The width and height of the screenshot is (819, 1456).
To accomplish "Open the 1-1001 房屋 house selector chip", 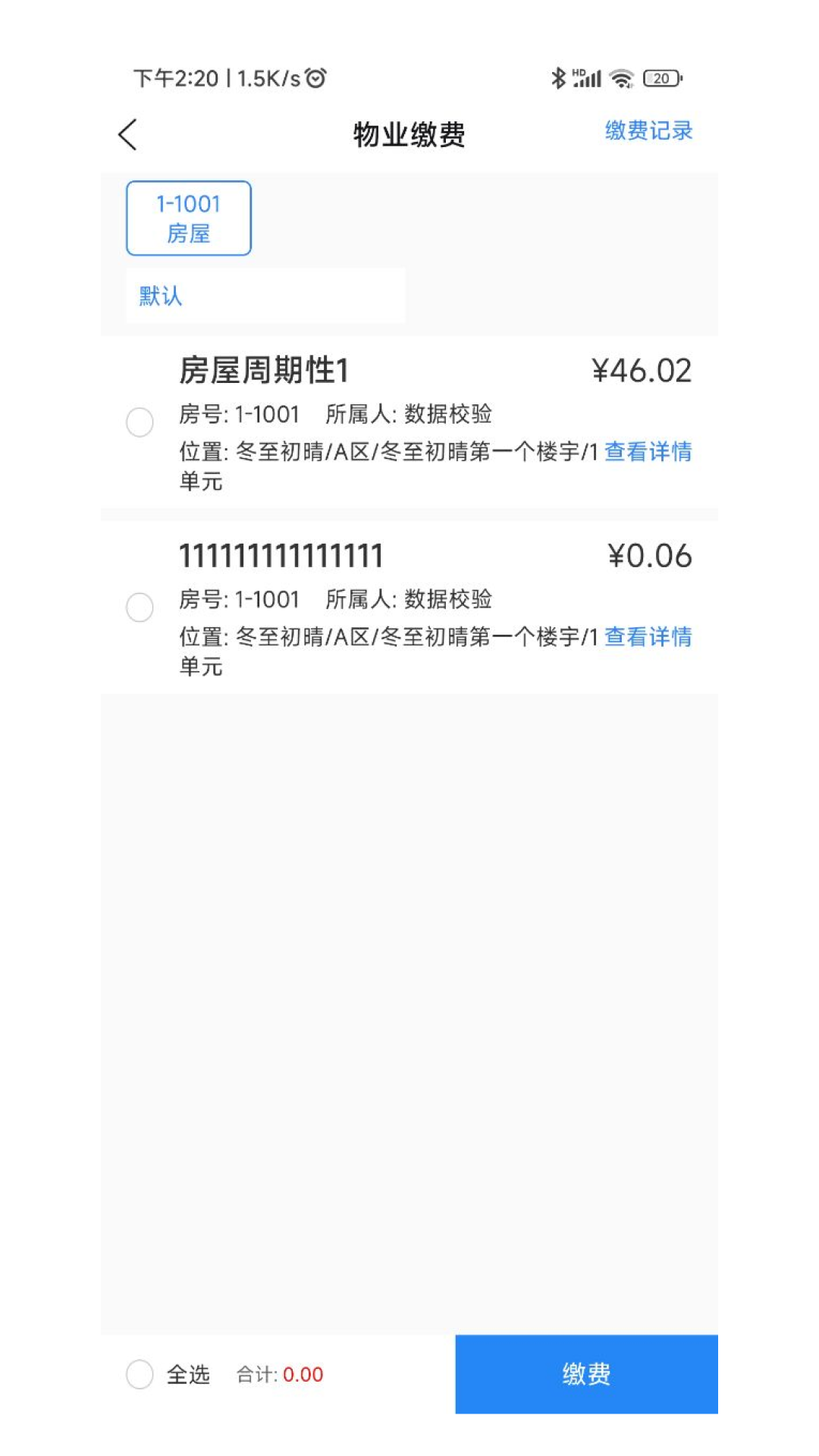I will (x=188, y=218).
